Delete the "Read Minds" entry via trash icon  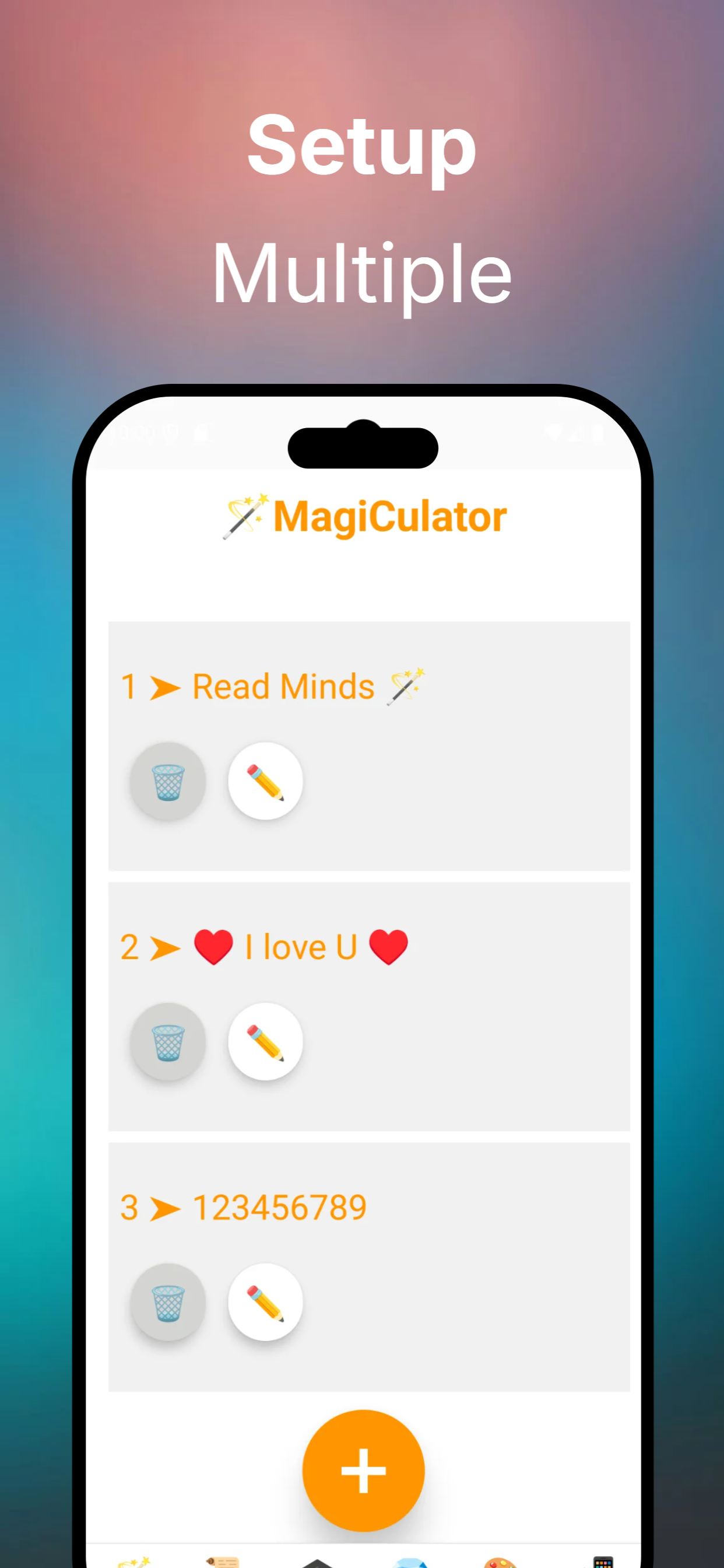pos(168,781)
